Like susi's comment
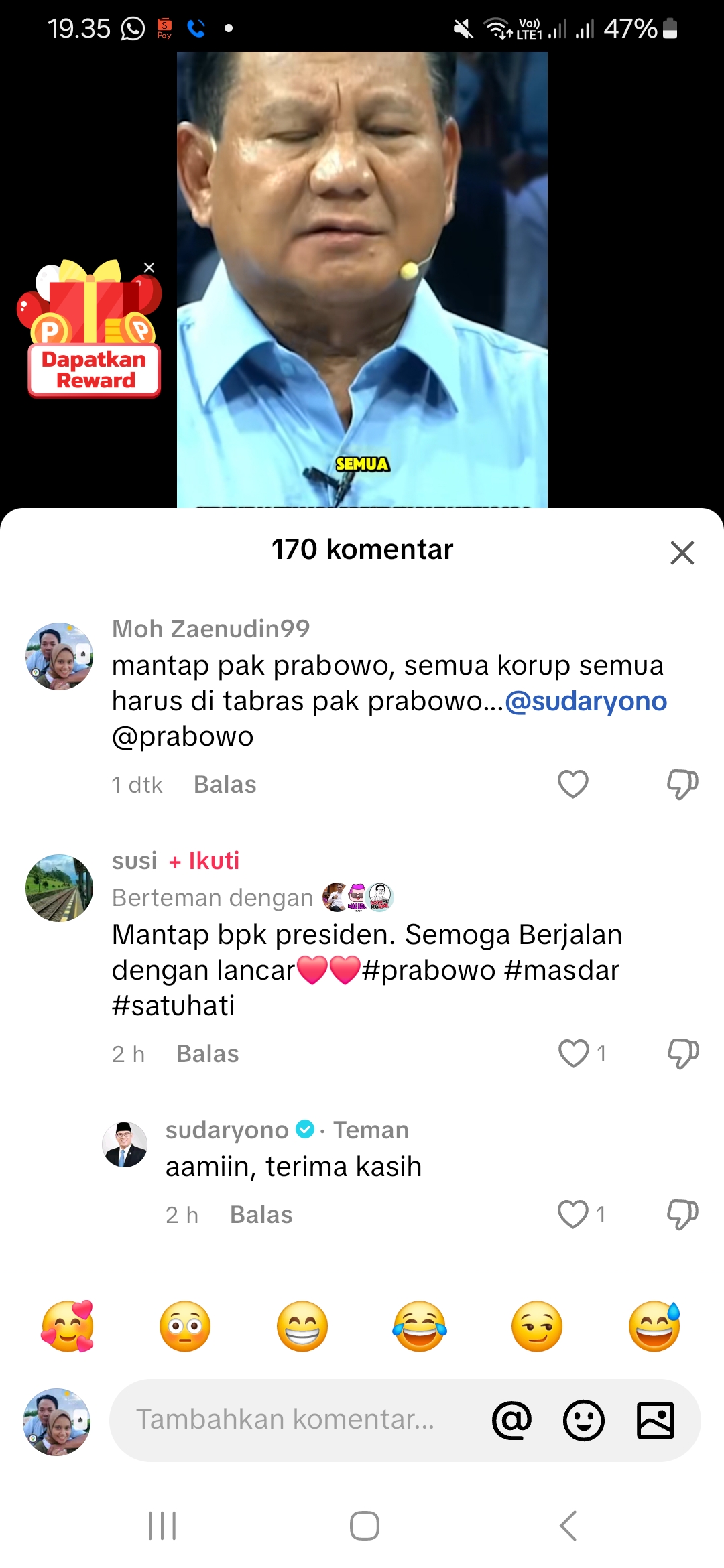This screenshot has height=1568, width=724. 574,1053
